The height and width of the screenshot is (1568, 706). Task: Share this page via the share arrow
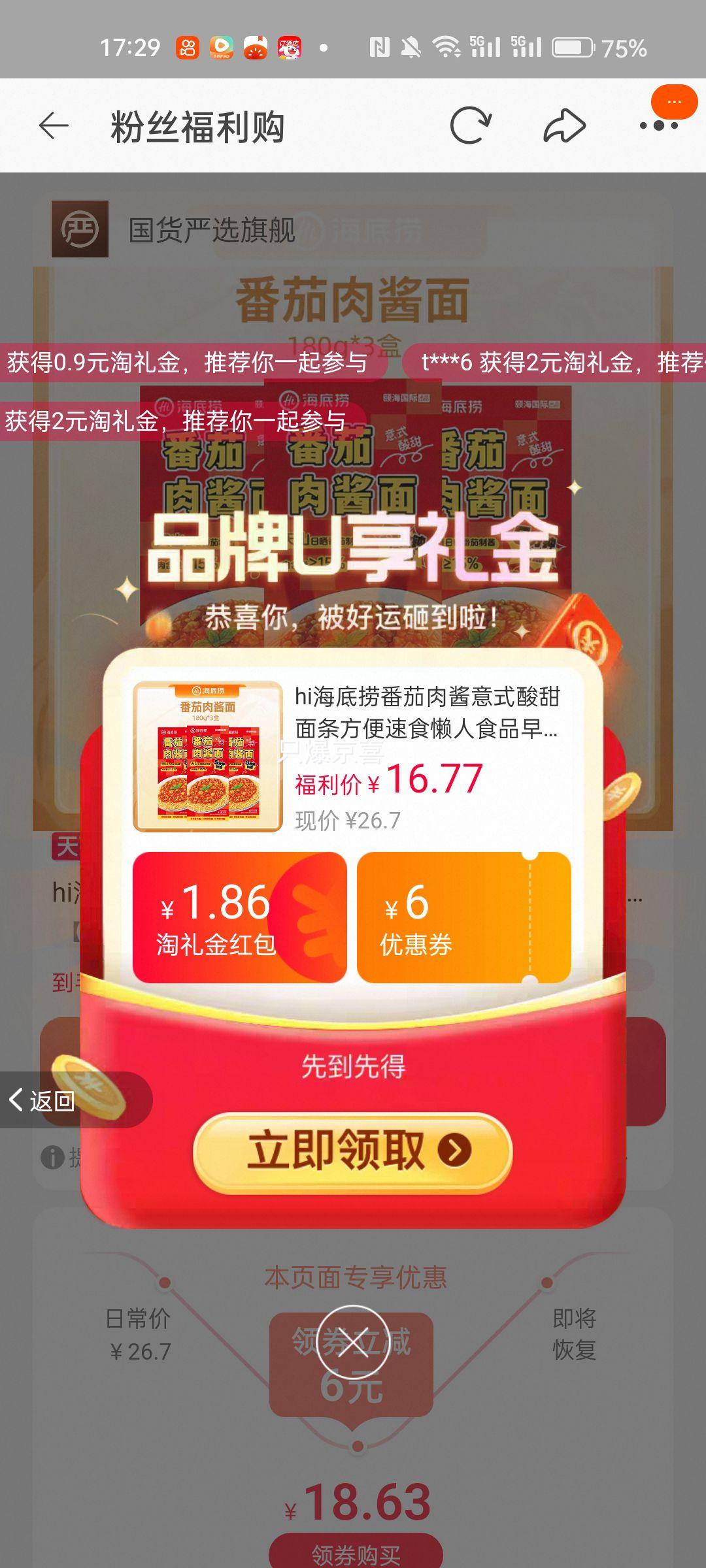[564, 125]
